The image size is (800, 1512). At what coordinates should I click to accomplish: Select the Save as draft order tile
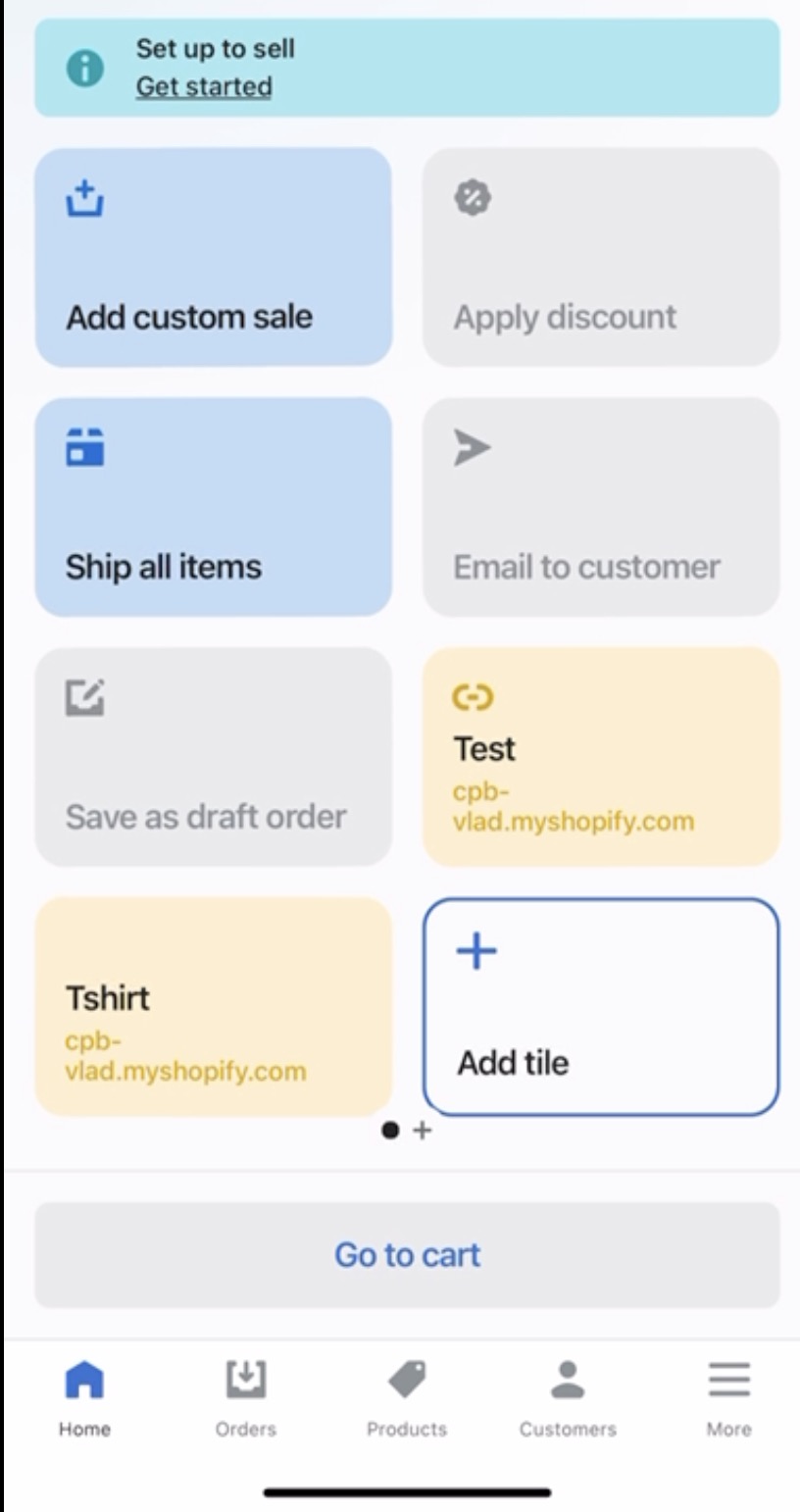(214, 756)
